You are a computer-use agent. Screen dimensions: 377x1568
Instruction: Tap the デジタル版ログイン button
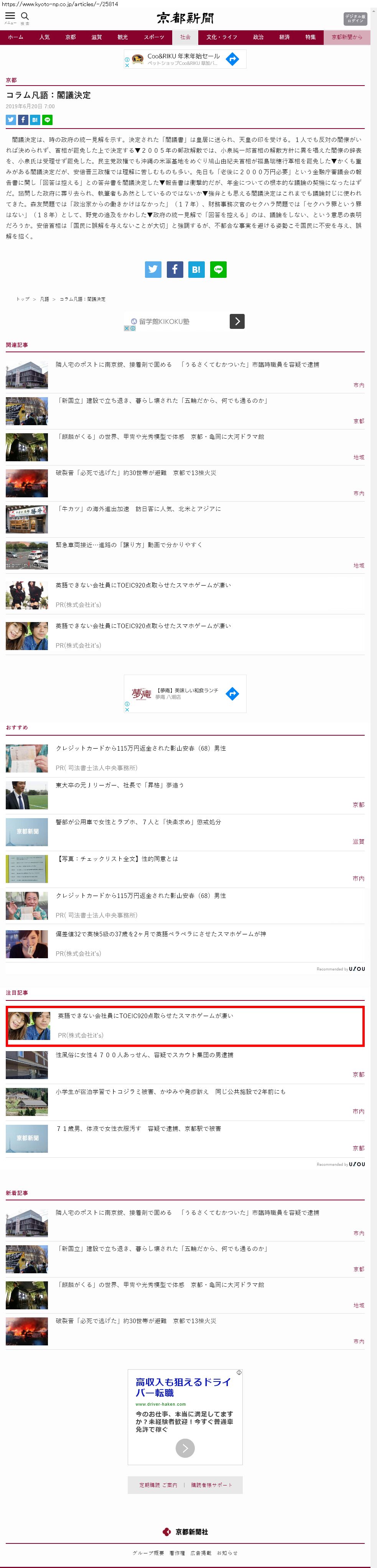click(355, 19)
